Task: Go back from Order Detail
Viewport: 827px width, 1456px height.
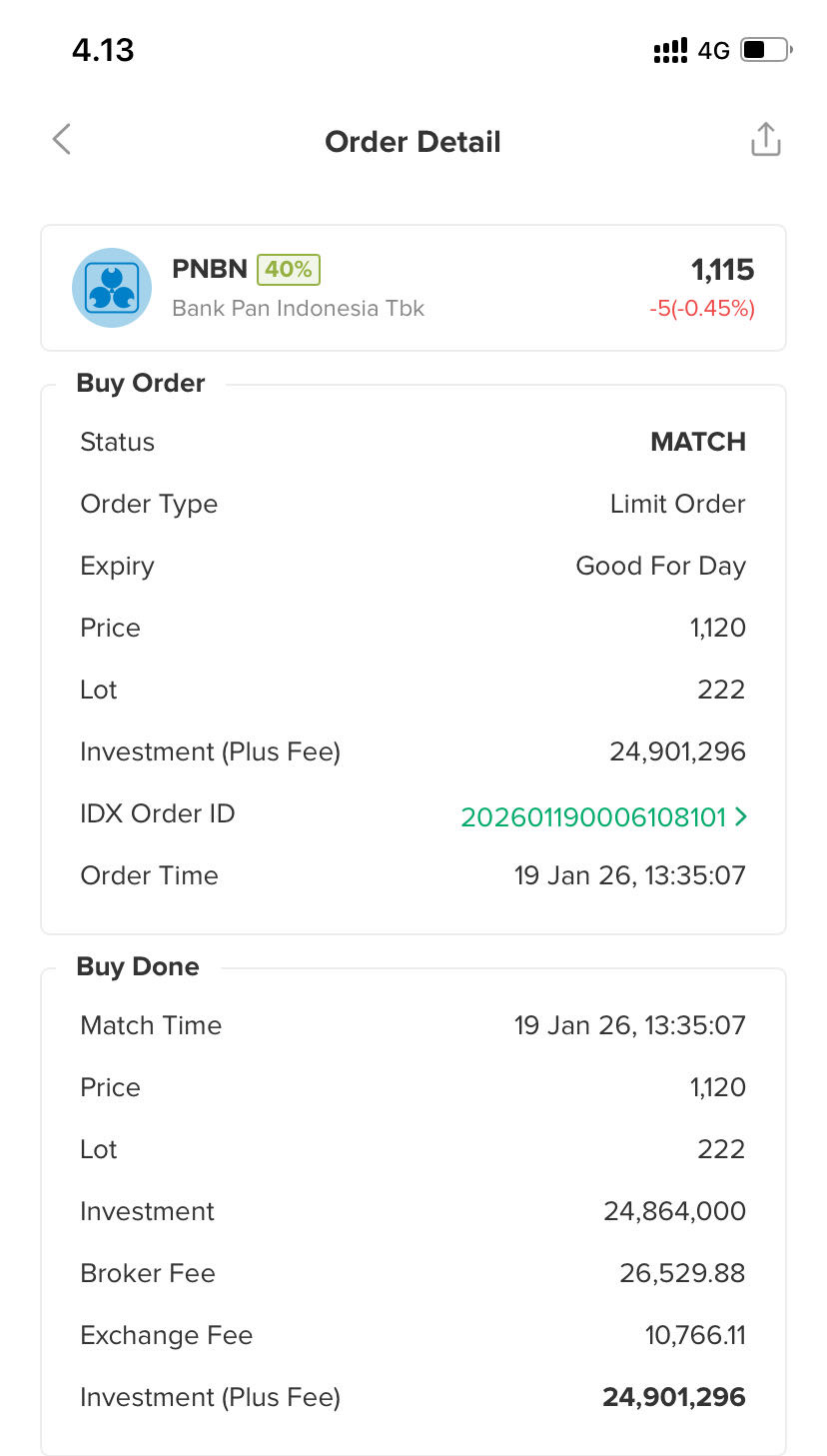Action: click(x=62, y=140)
